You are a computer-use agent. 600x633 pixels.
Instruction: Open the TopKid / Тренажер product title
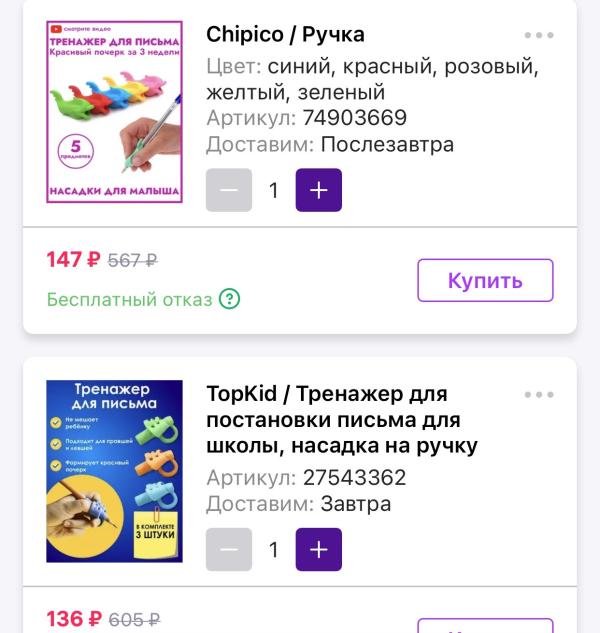coord(341,419)
